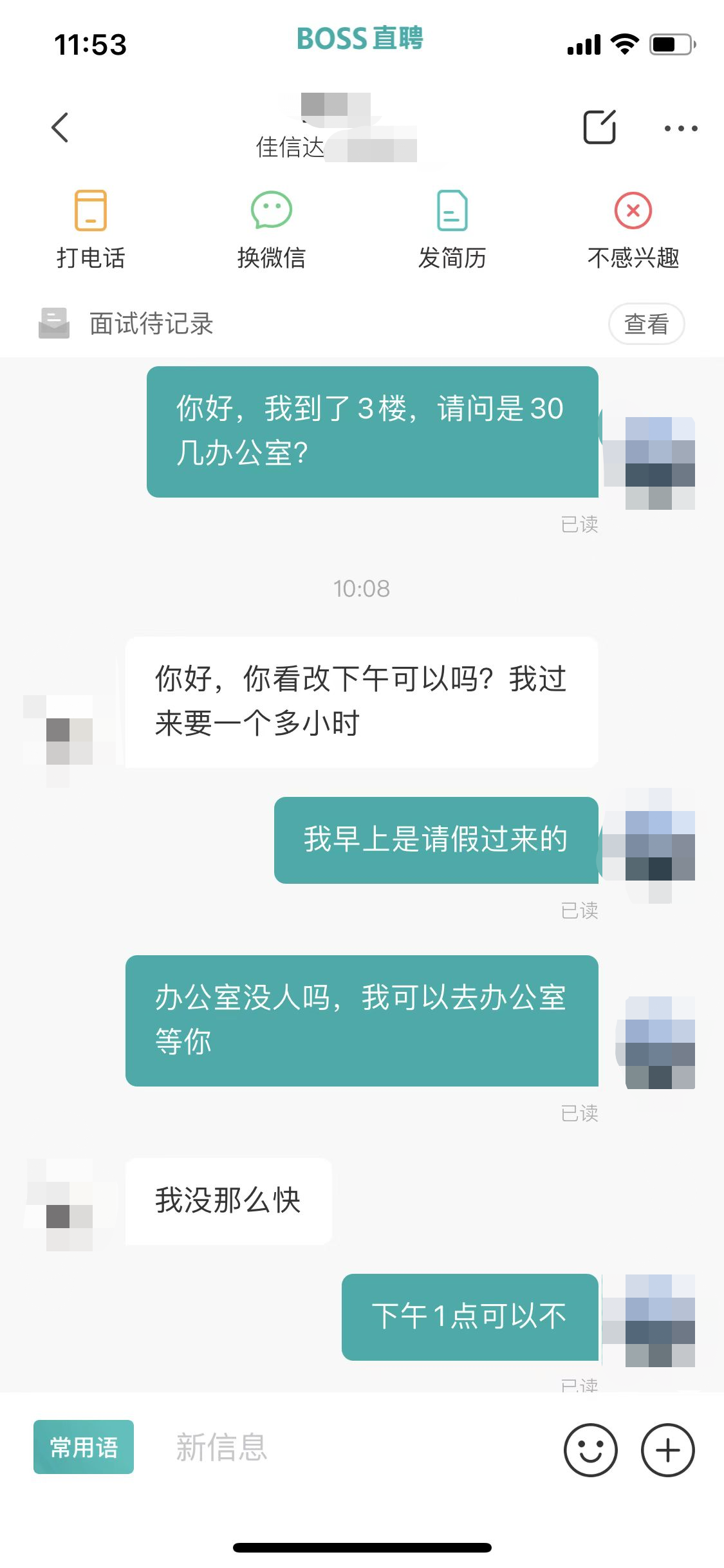Open the emoji picker
This screenshot has width=724, height=1568.
pyautogui.click(x=590, y=1450)
